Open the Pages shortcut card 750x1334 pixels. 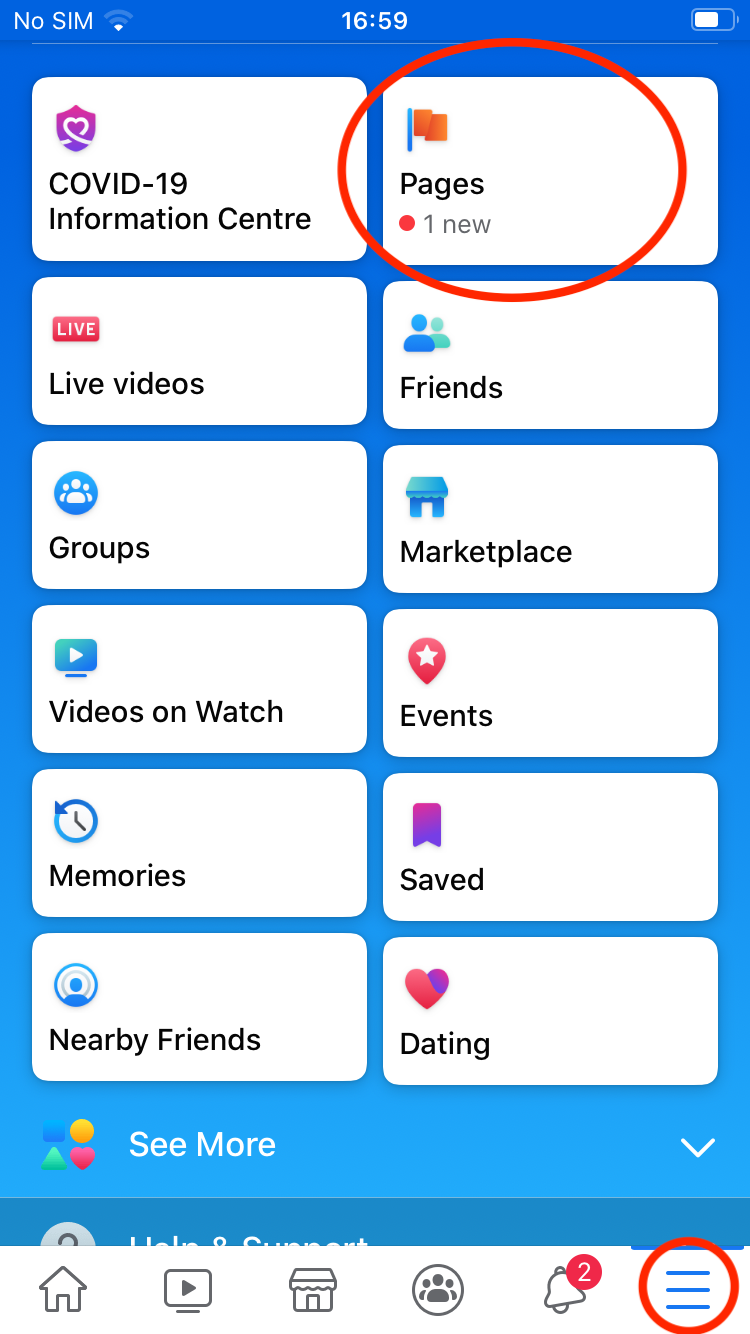(x=550, y=171)
